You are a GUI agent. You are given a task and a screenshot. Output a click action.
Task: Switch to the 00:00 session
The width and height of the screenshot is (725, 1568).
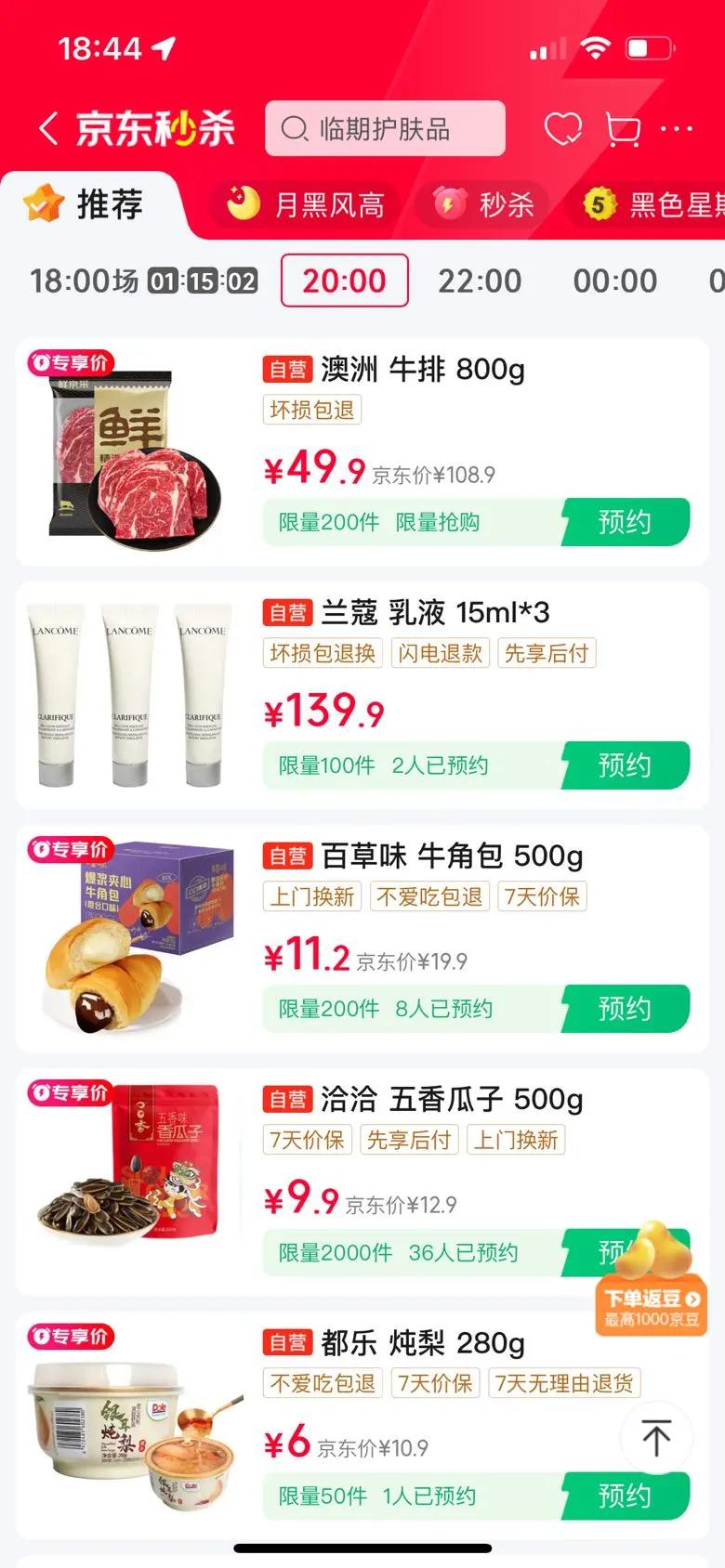tap(614, 281)
